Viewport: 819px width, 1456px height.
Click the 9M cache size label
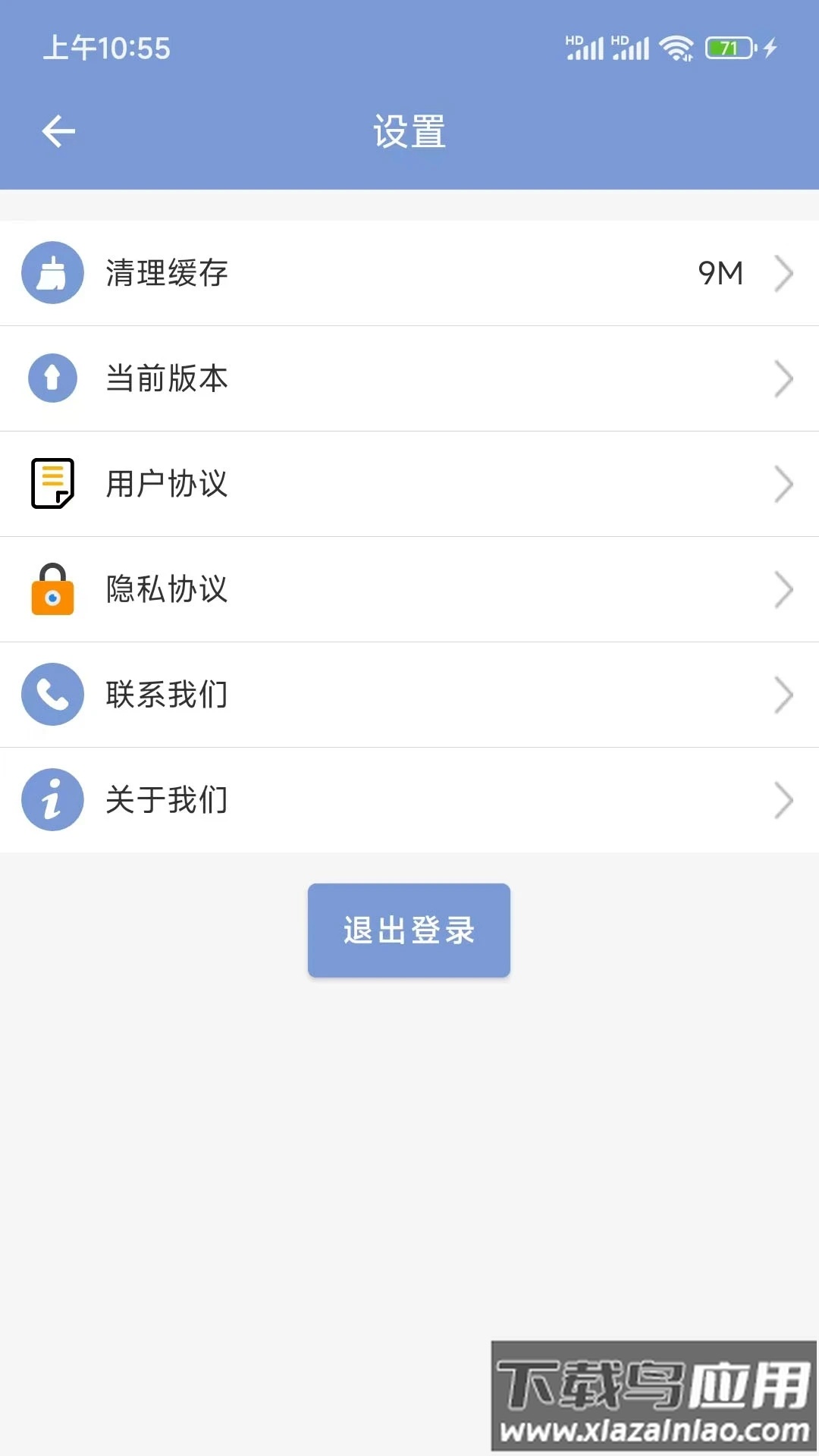coord(719,274)
